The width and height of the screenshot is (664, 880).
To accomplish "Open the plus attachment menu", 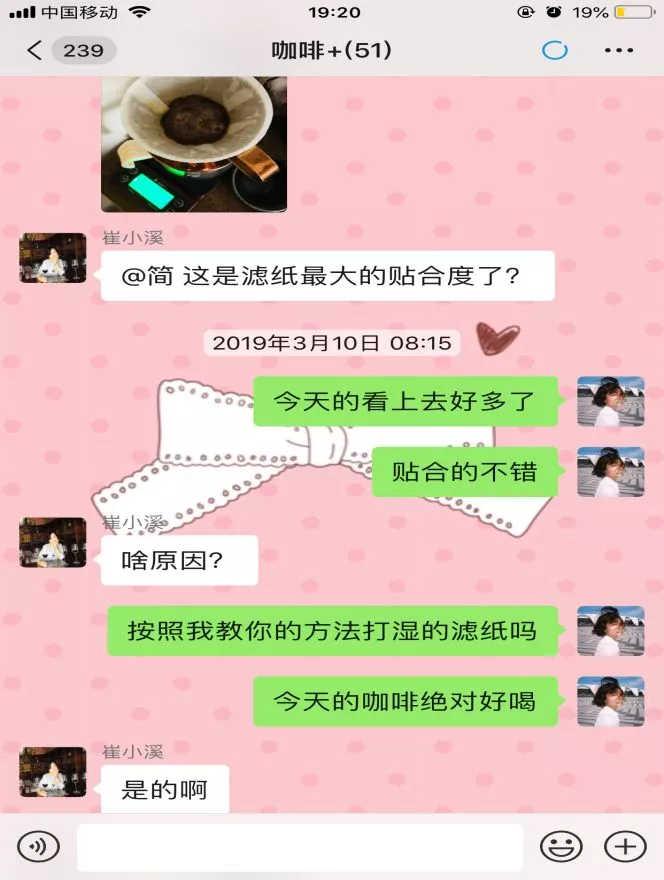I will [x=625, y=847].
